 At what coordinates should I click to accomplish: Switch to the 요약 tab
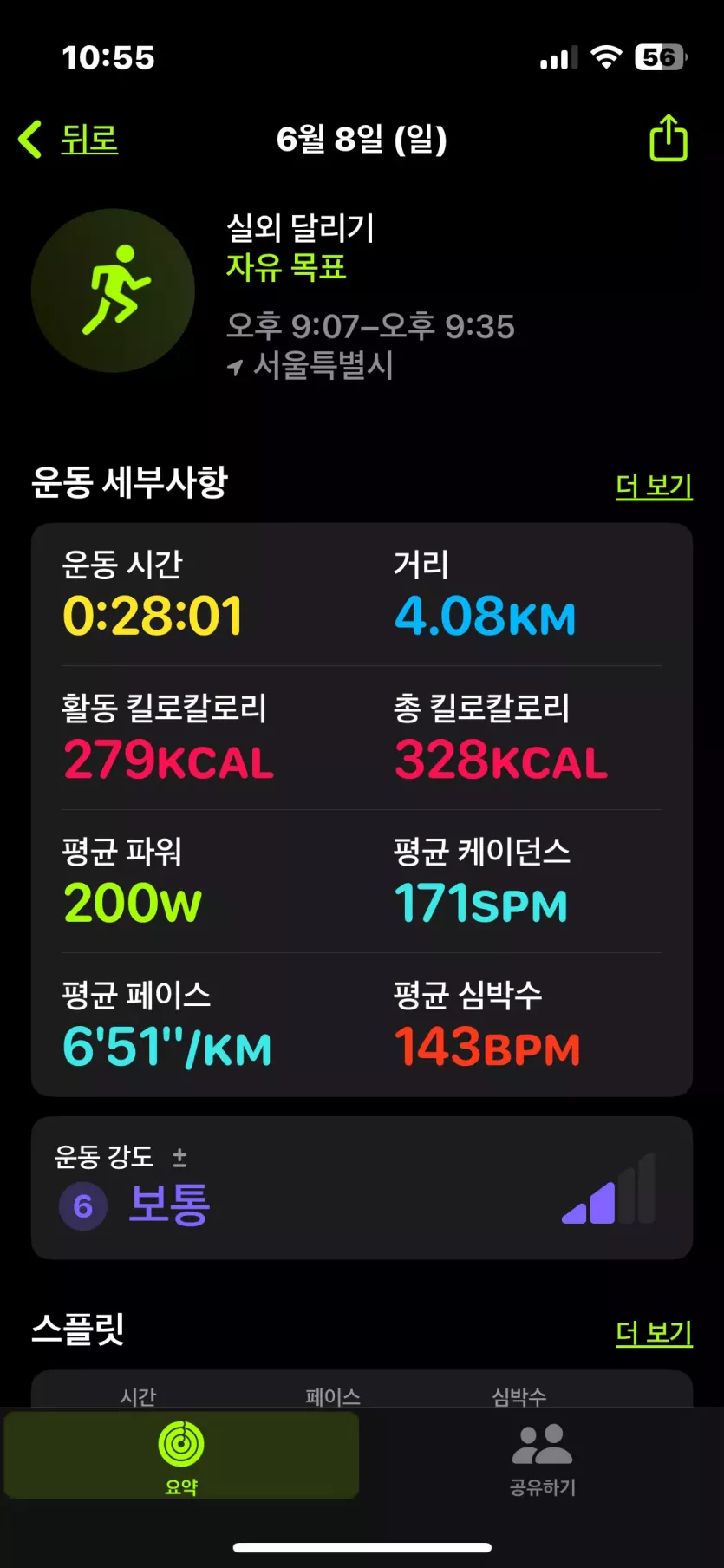(181, 1455)
